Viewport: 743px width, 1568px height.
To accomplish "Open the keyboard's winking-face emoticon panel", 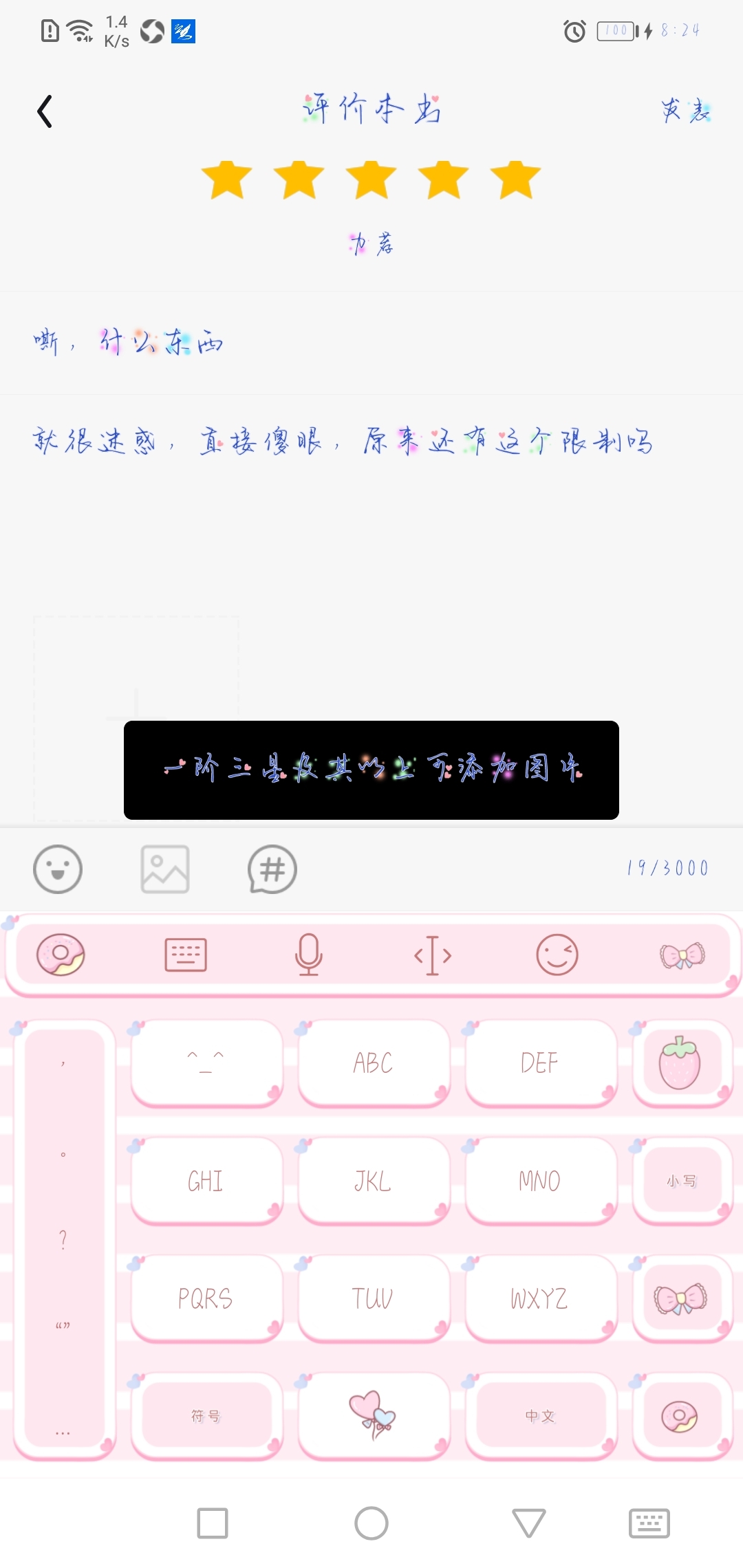I will pyautogui.click(x=557, y=955).
